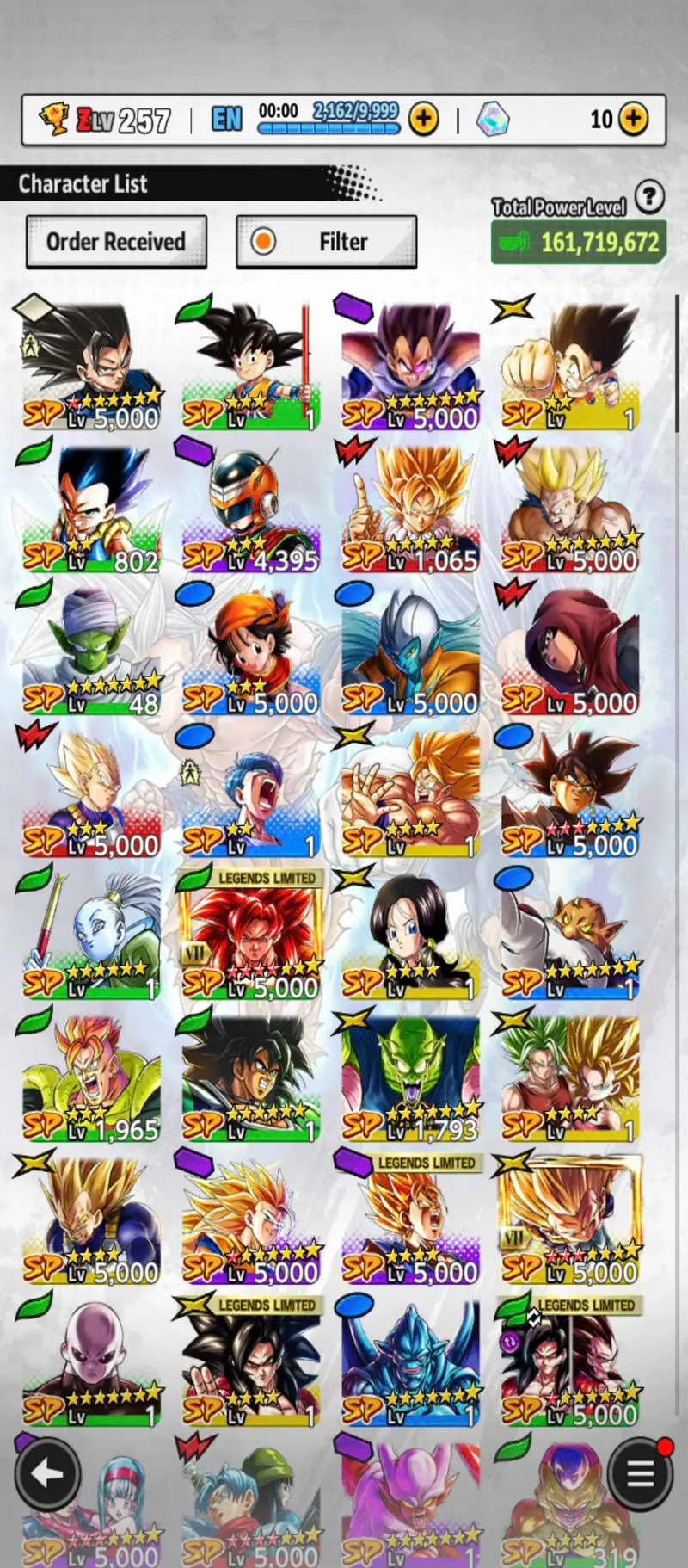The width and height of the screenshot is (688, 1568).
Task: Open the Super Saiyan Goku card Lv 1,065
Action: coord(410,508)
